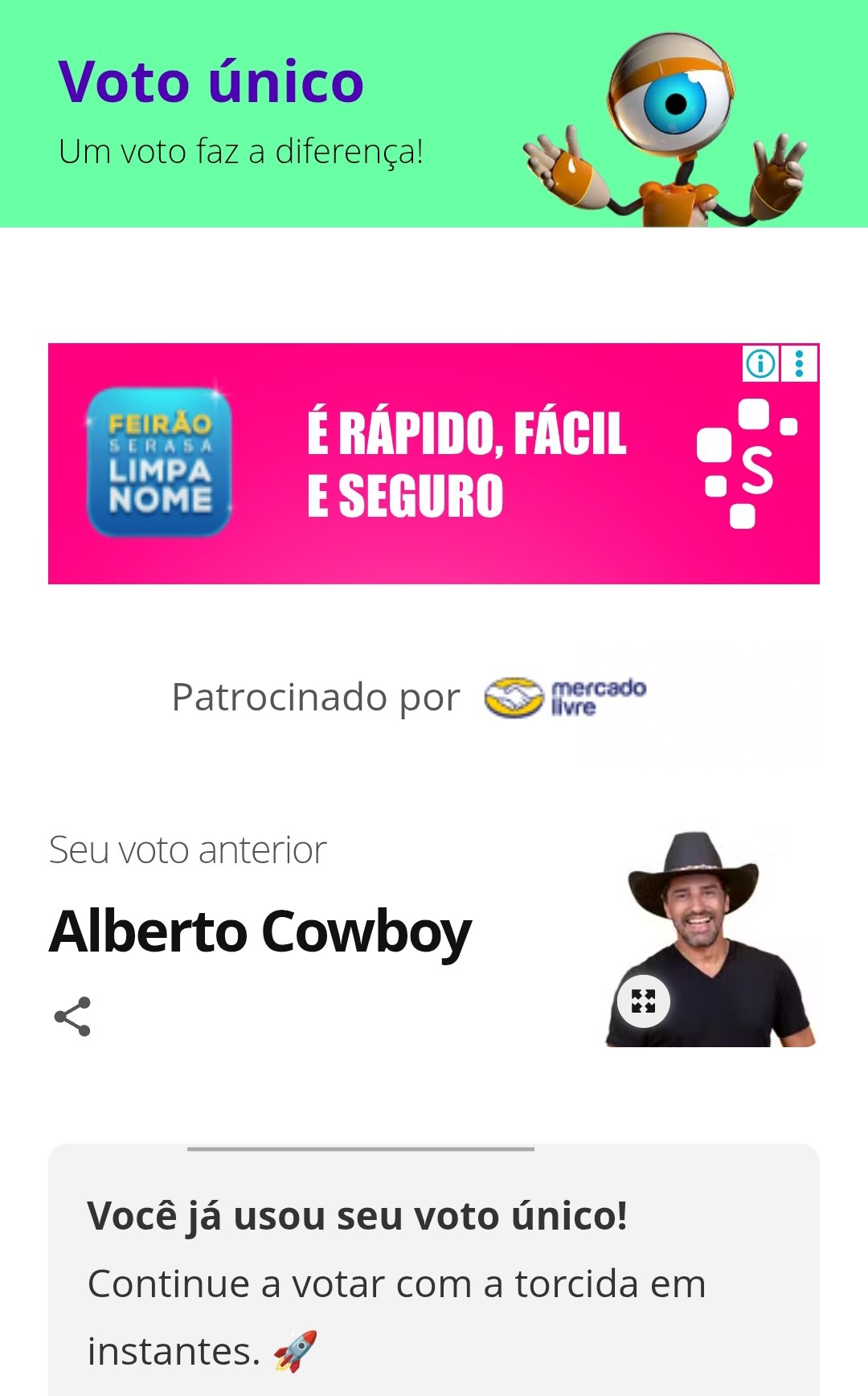Open the Mercado Livre sponsor link
Image resolution: width=868 pixels, height=1396 pixels.
(566, 697)
